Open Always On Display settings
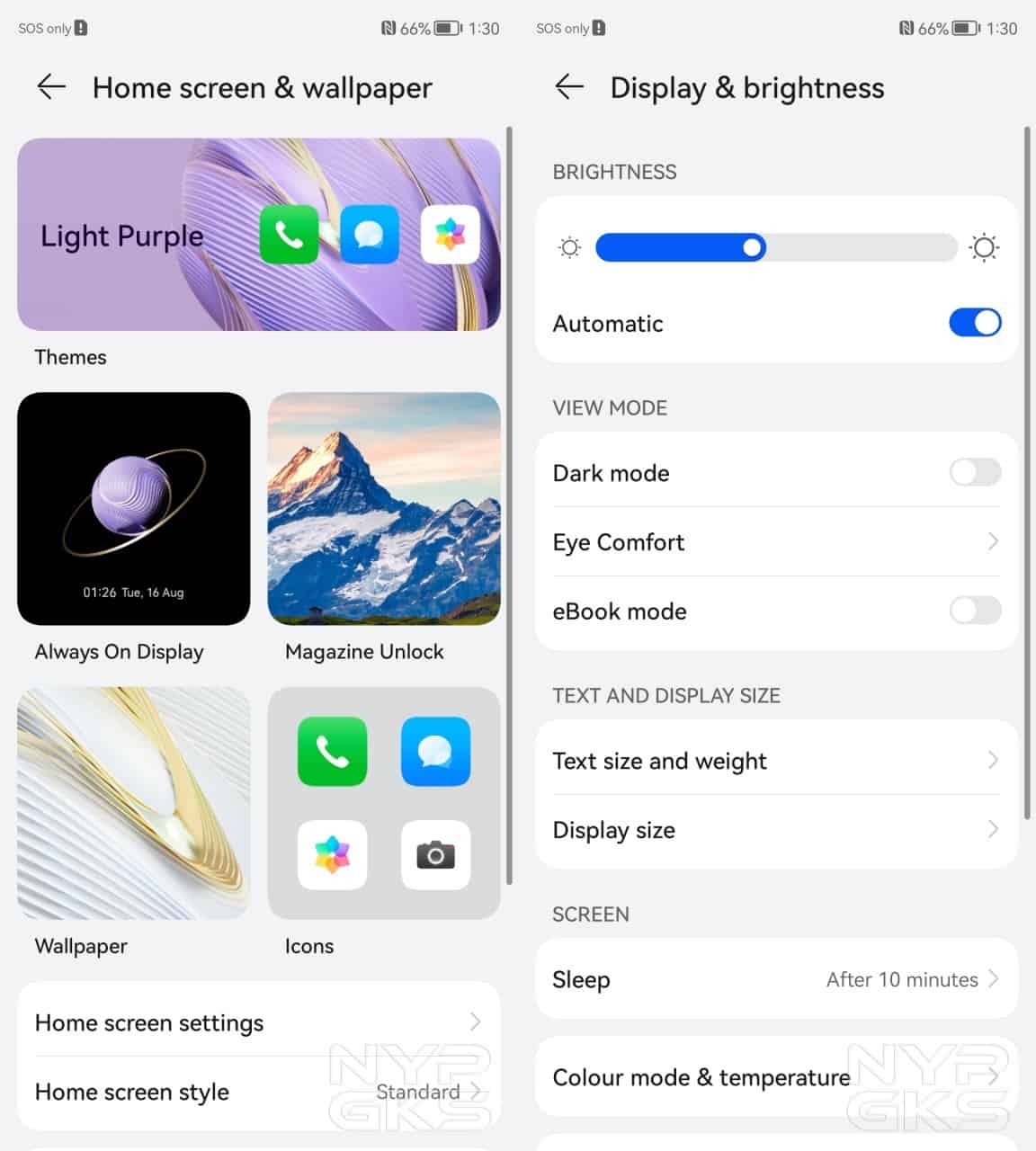The width and height of the screenshot is (1036, 1151). (134, 509)
